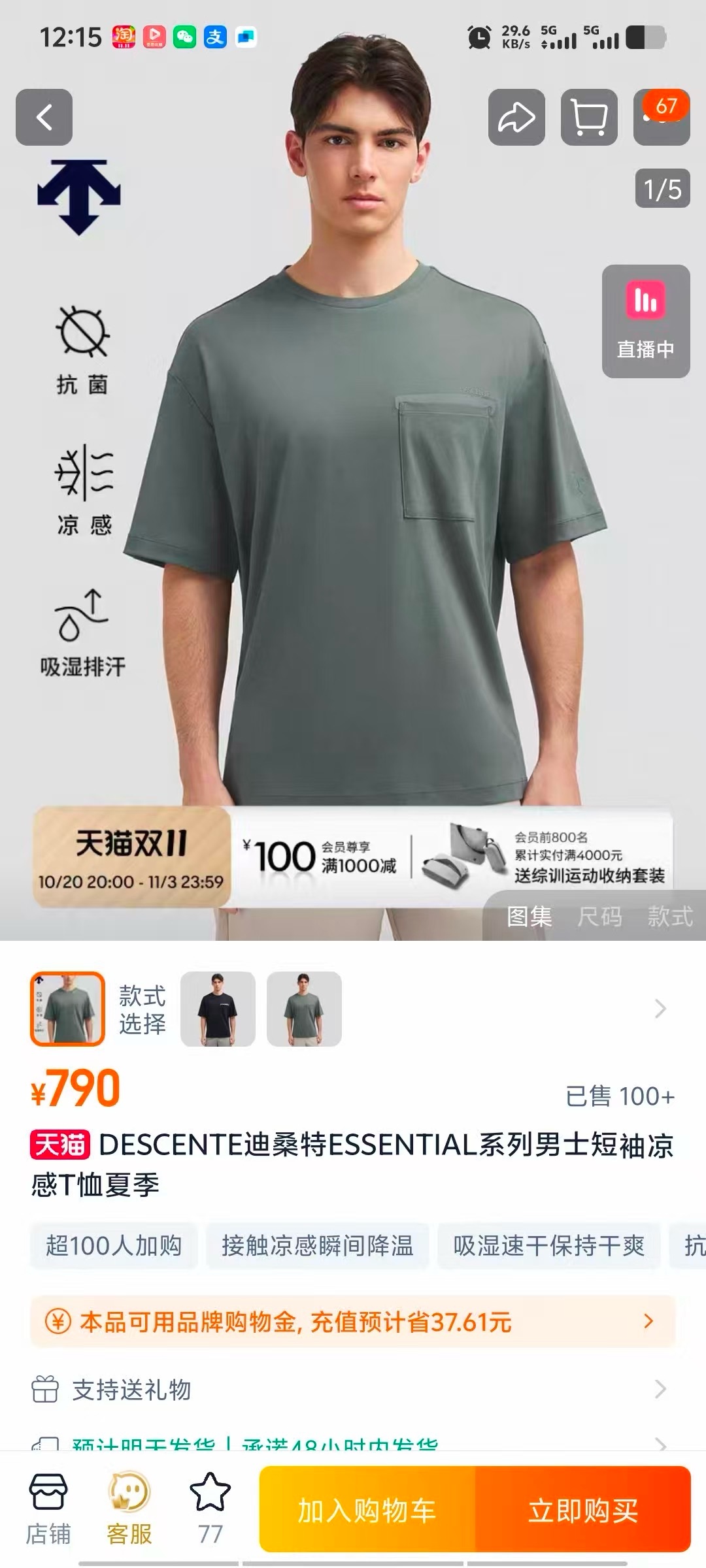Open the more menu with 67 badge
Screen dimensions: 706x1568
[x=661, y=118]
